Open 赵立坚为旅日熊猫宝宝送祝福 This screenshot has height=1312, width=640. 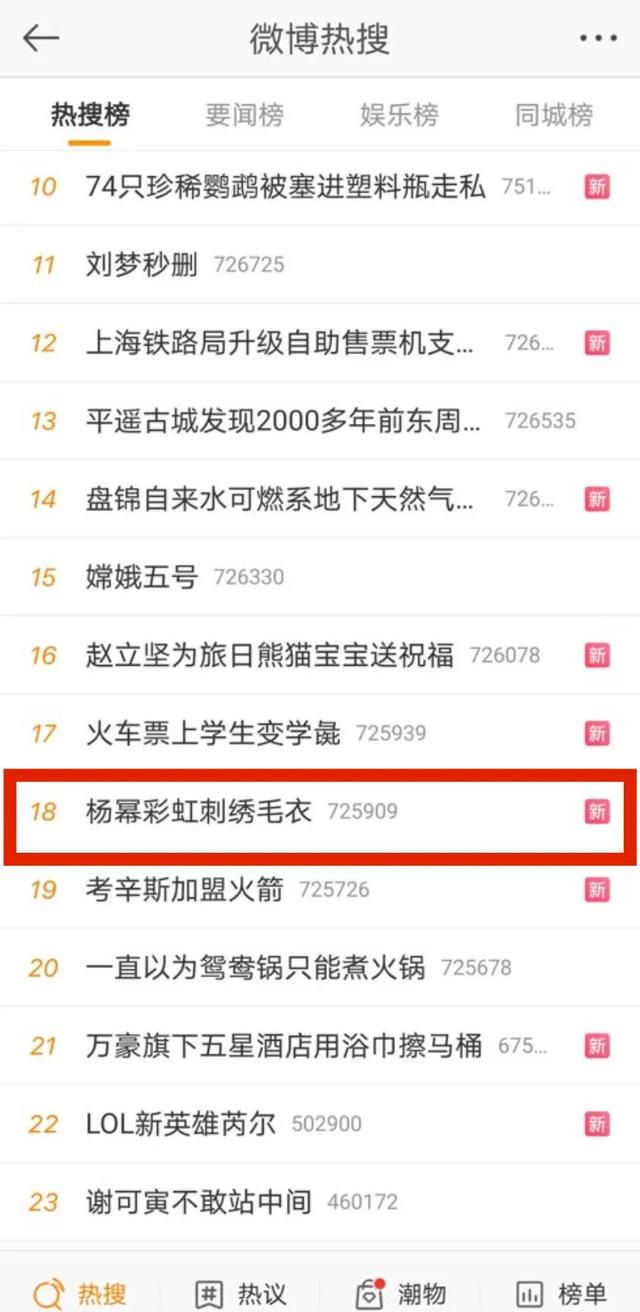(x=320, y=655)
